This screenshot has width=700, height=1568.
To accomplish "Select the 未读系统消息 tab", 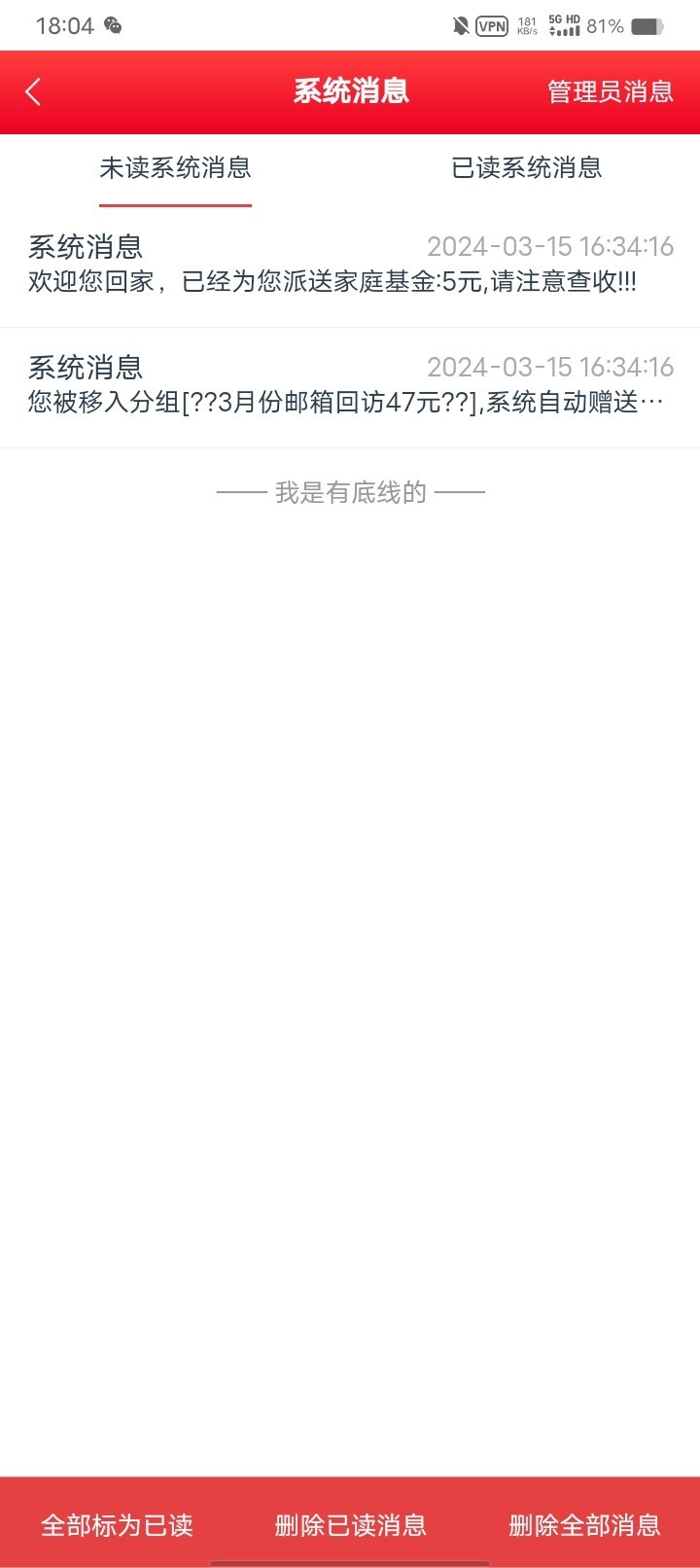I will 175,168.
